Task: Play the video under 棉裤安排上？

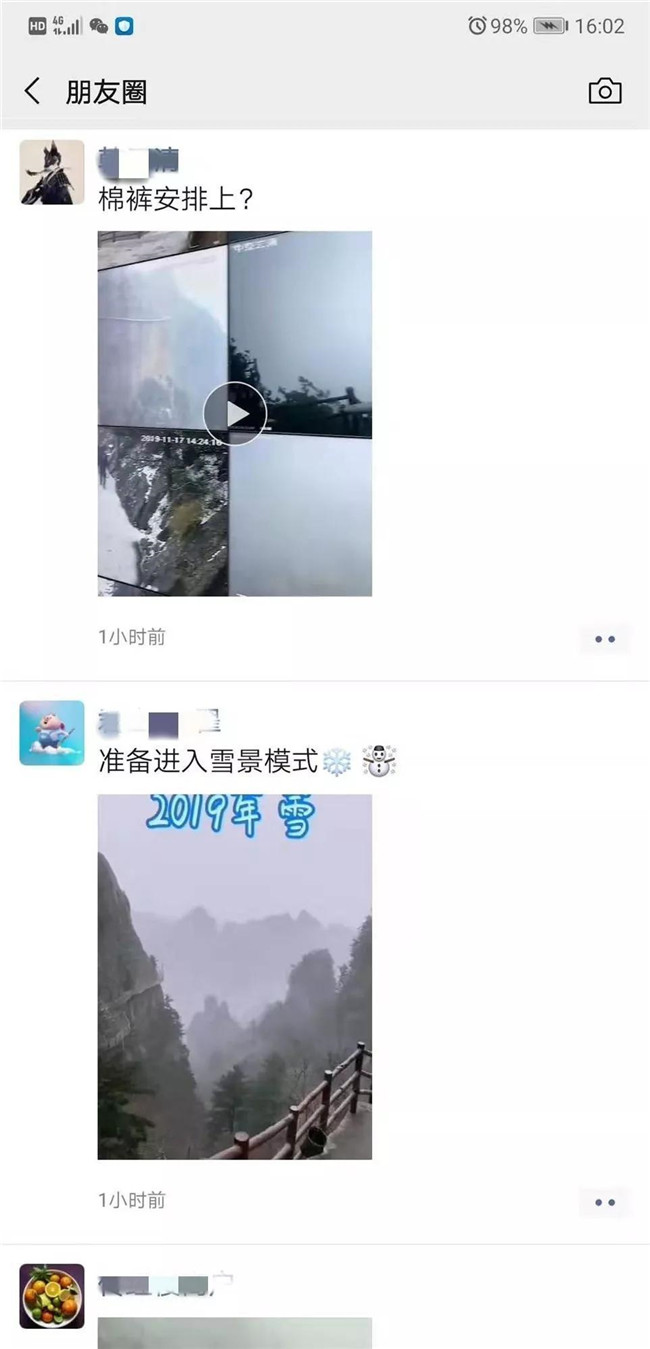Action: pos(235,413)
